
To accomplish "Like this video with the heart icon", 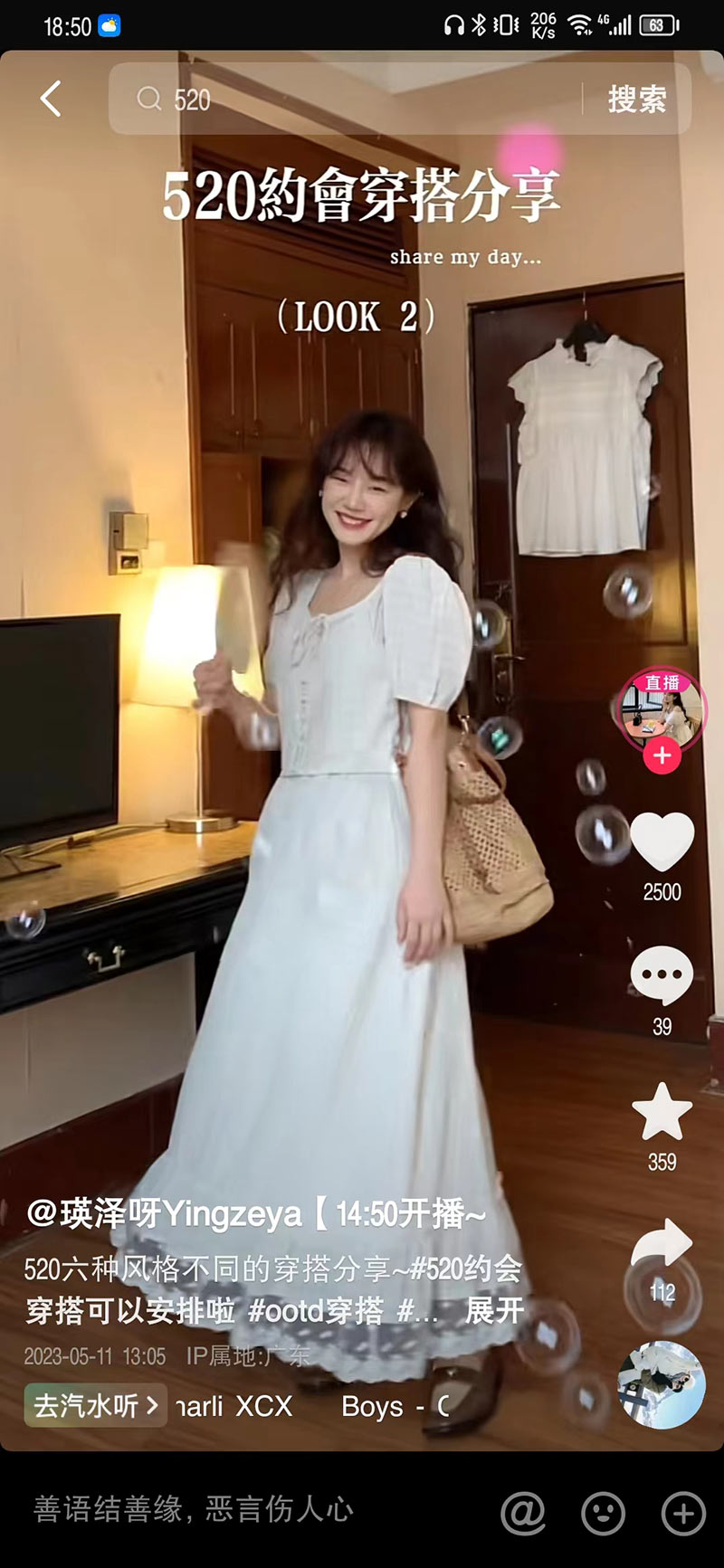I will (x=662, y=841).
